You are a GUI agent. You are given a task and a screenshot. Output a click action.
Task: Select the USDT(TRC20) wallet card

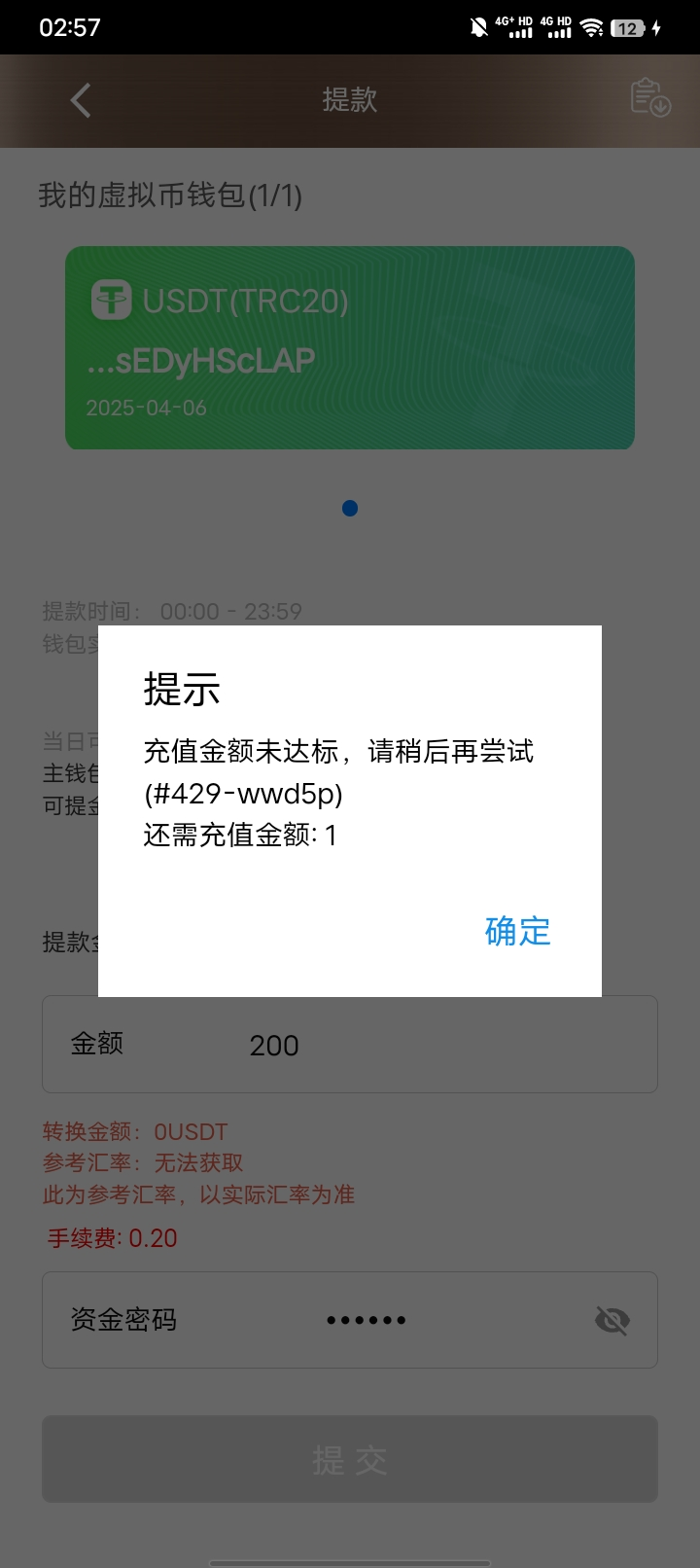(x=350, y=347)
